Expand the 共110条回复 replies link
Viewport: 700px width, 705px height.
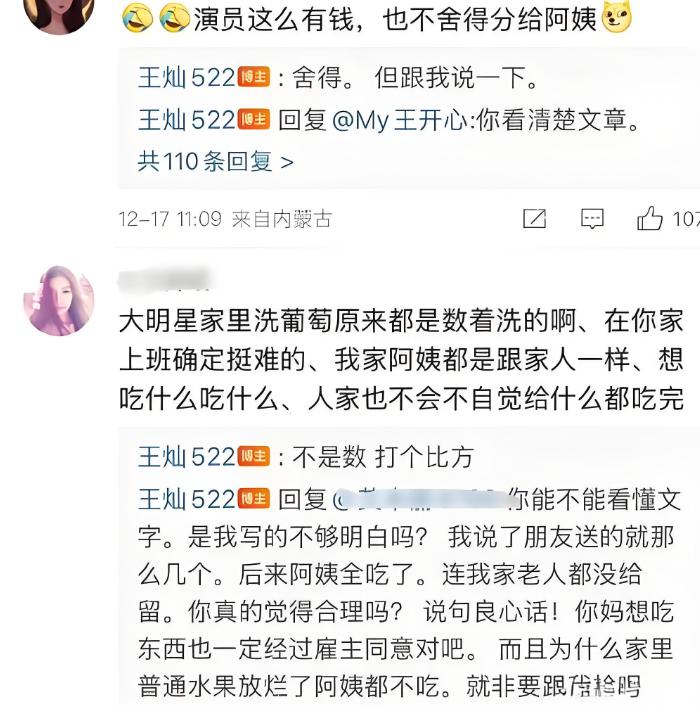(x=215, y=160)
